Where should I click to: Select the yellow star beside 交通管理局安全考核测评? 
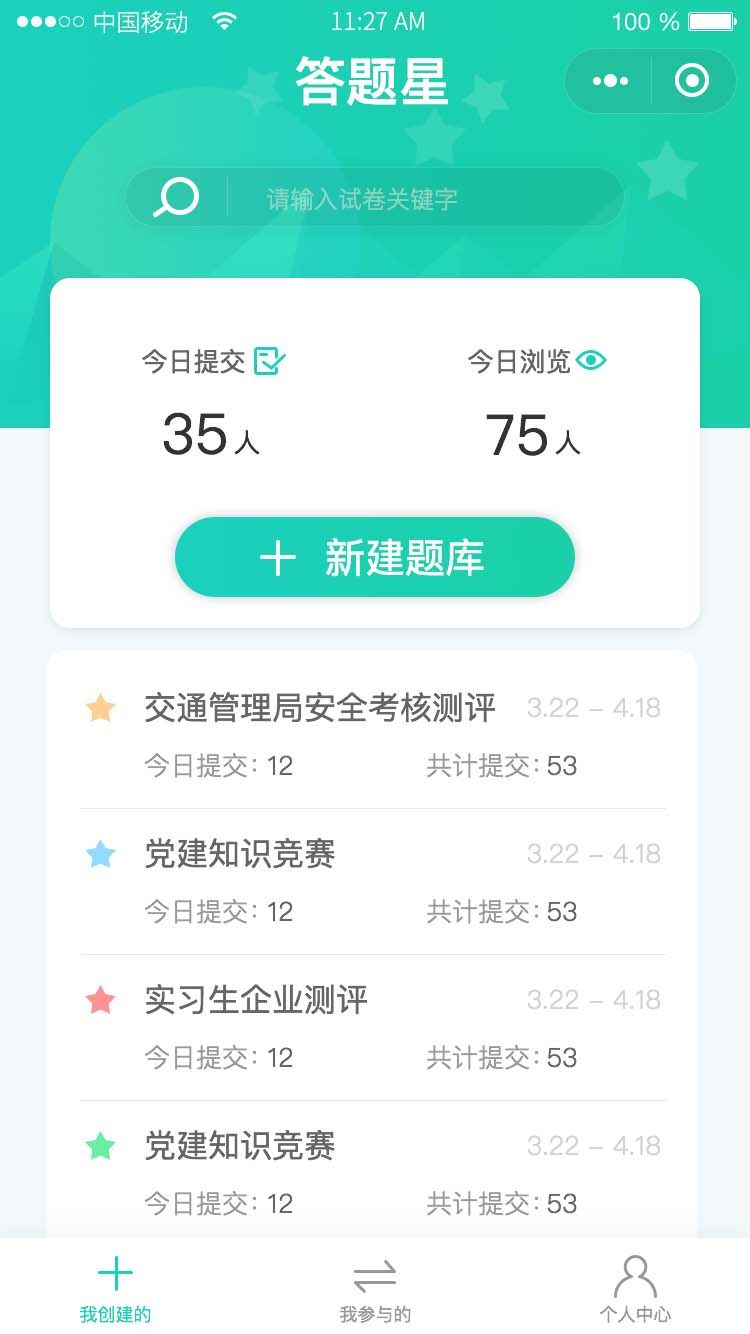click(x=101, y=707)
